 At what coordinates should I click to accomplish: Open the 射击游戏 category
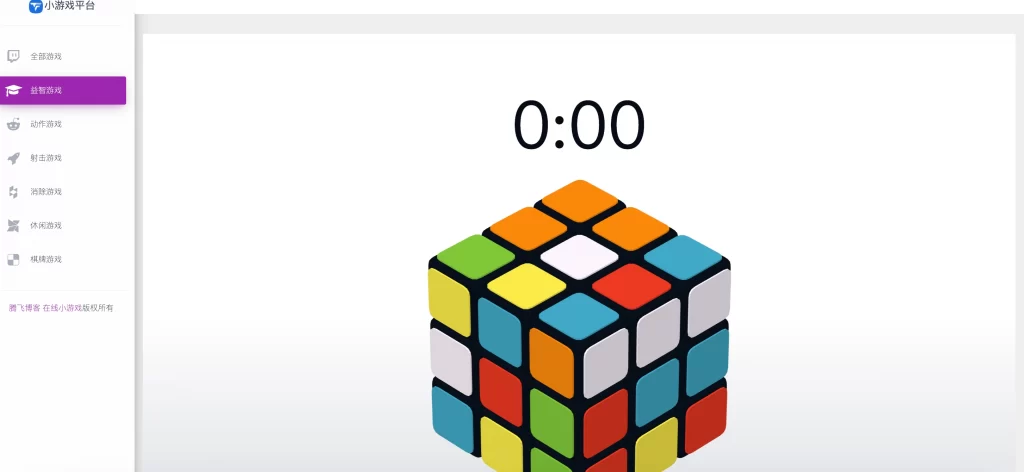(x=45, y=158)
